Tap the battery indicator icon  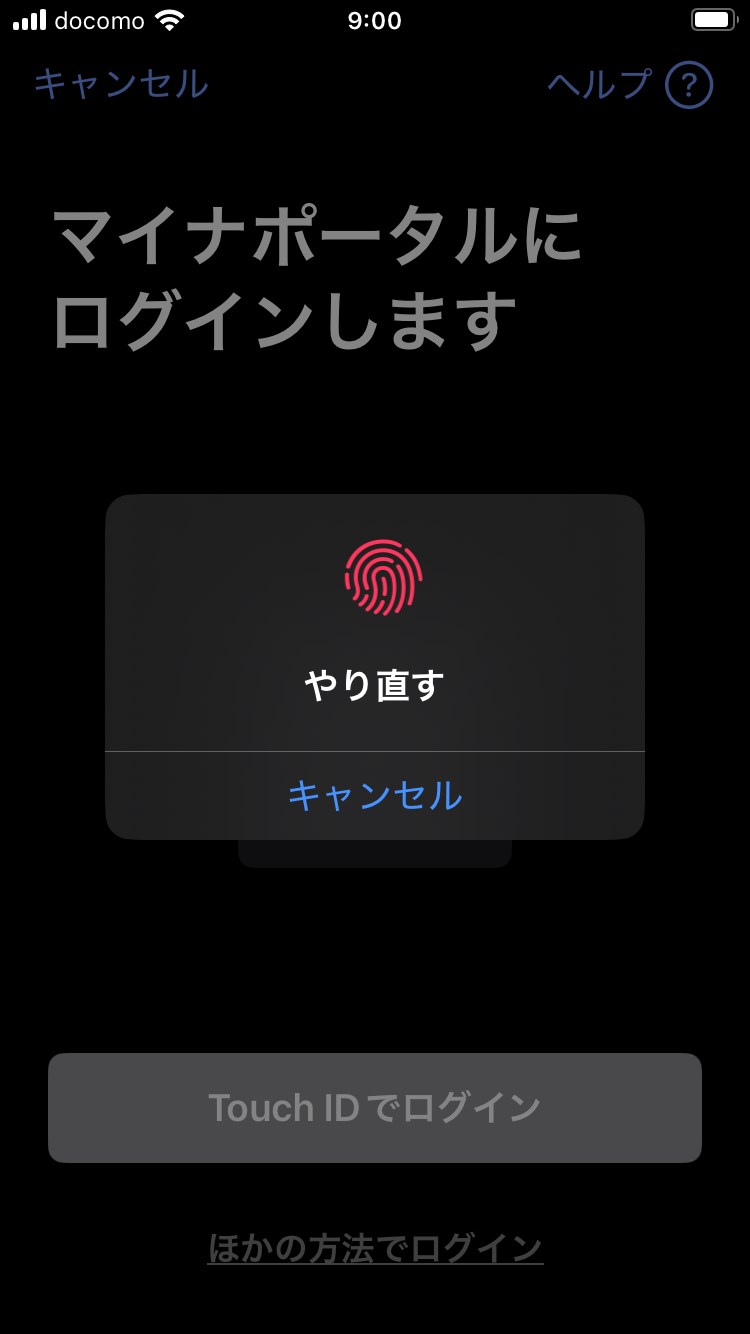[x=712, y=20]
